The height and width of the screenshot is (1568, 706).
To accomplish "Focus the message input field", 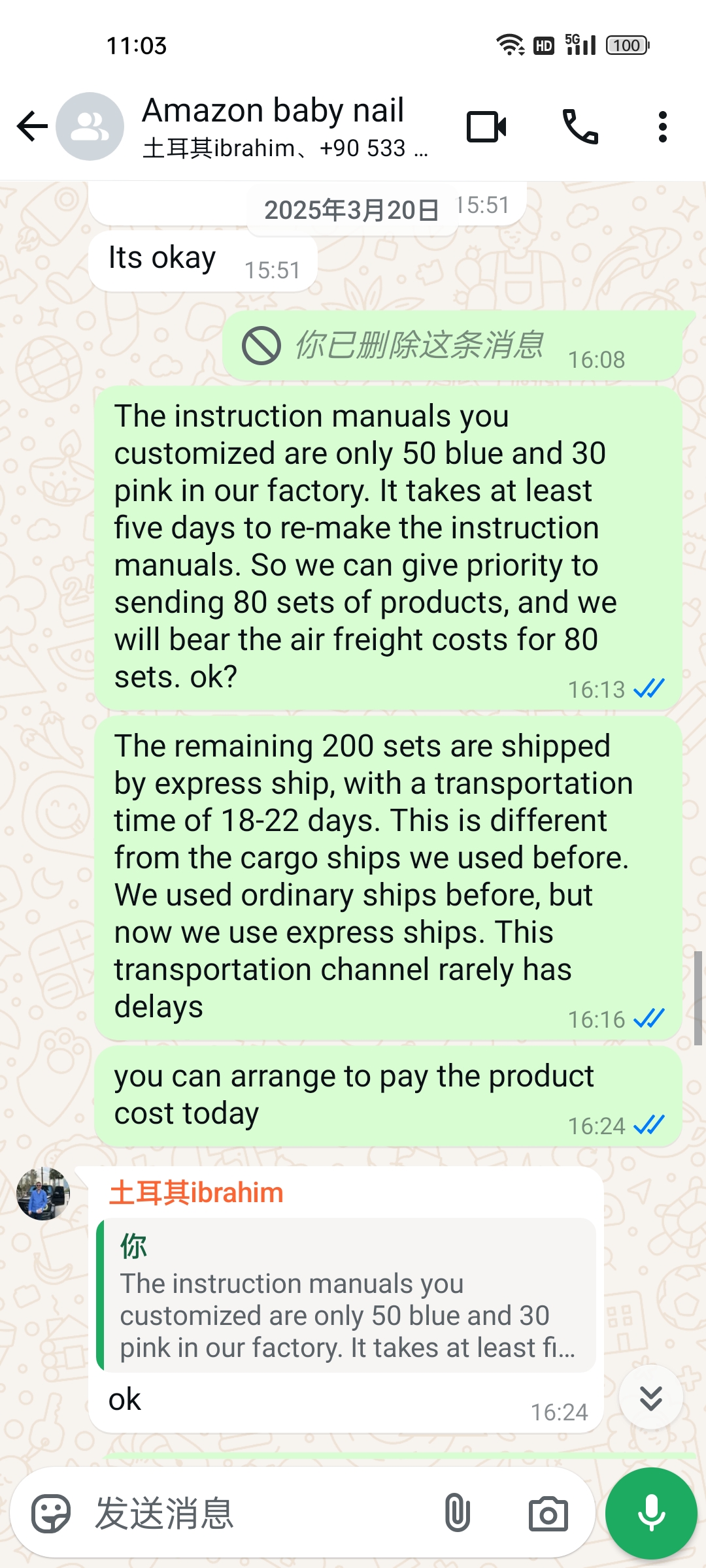I will 261,1513.
